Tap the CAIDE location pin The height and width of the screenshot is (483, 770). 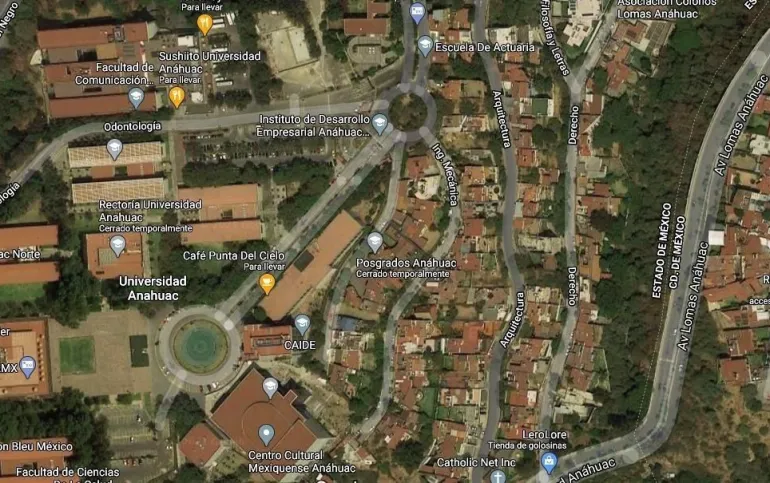point(302,324)
